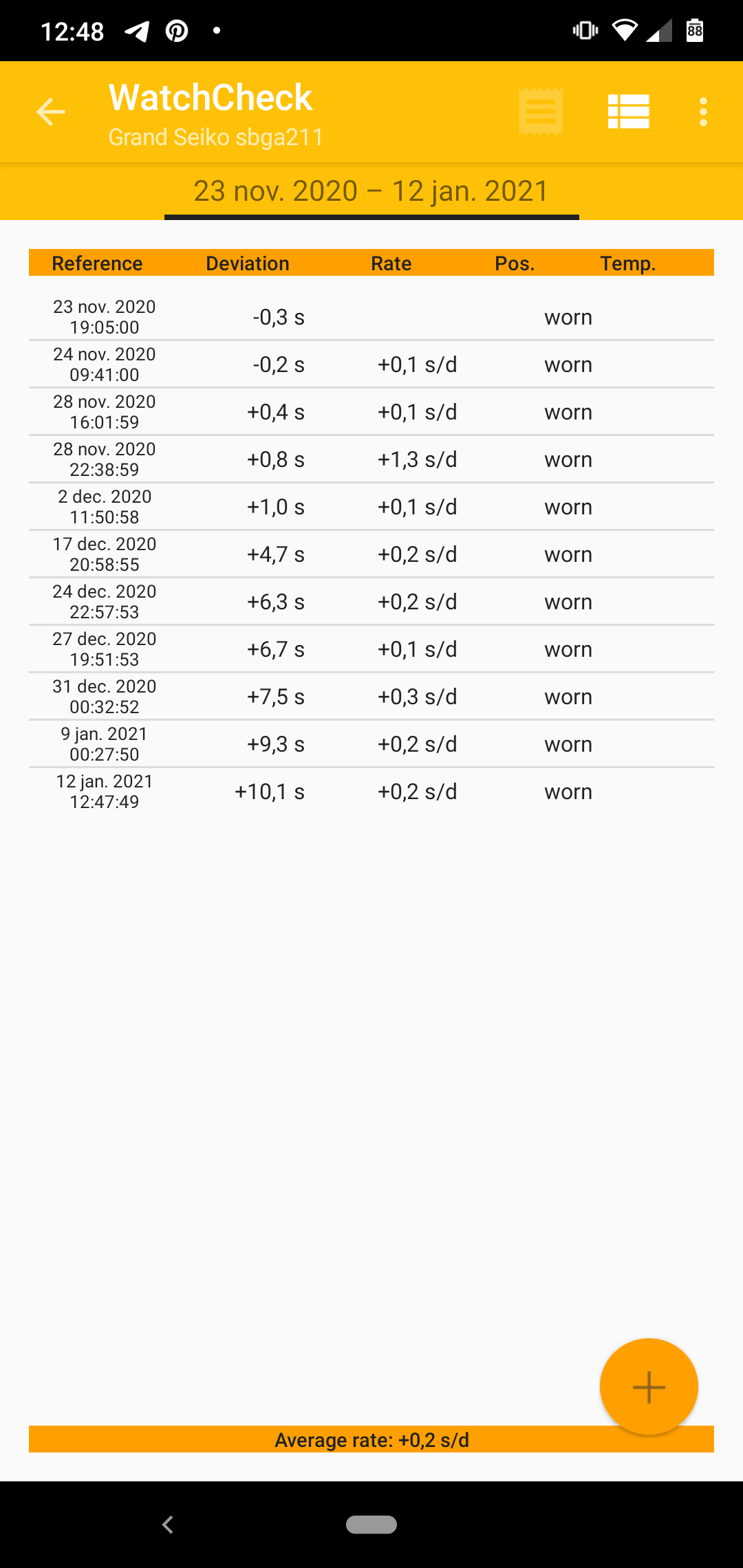Open the 17 dec. 2020 20:58:55 entry
Screen dimensions: 743x1568
click(371, 554)
